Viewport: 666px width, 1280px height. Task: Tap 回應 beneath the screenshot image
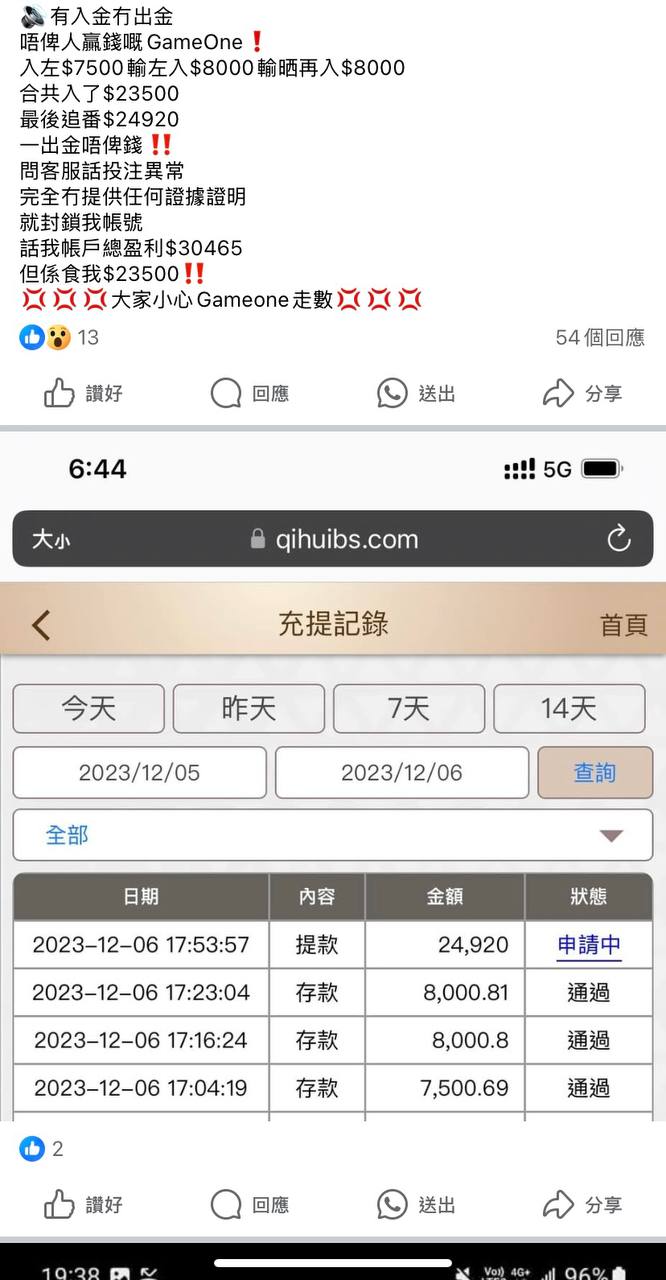coord(250,1204)
